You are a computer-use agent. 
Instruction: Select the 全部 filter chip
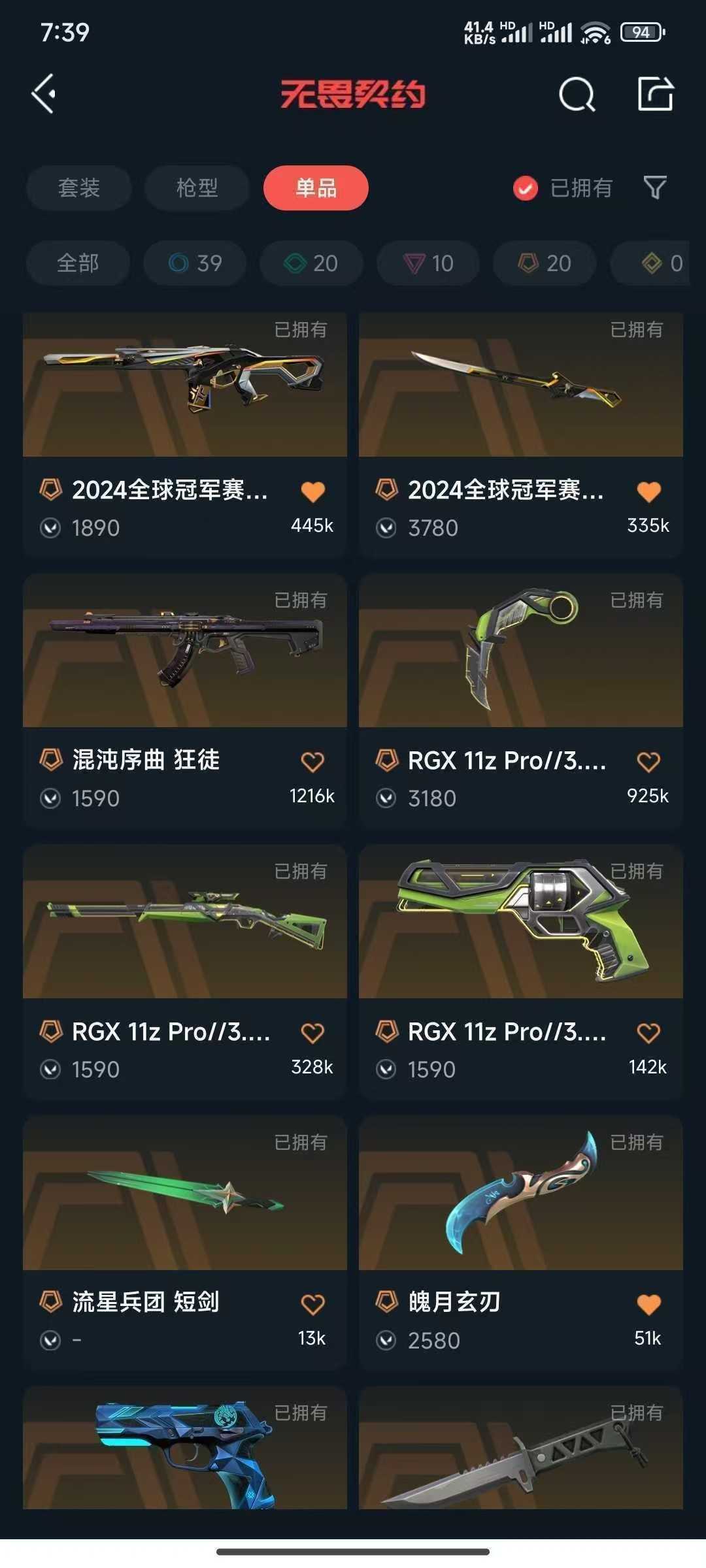coord(77,263)
